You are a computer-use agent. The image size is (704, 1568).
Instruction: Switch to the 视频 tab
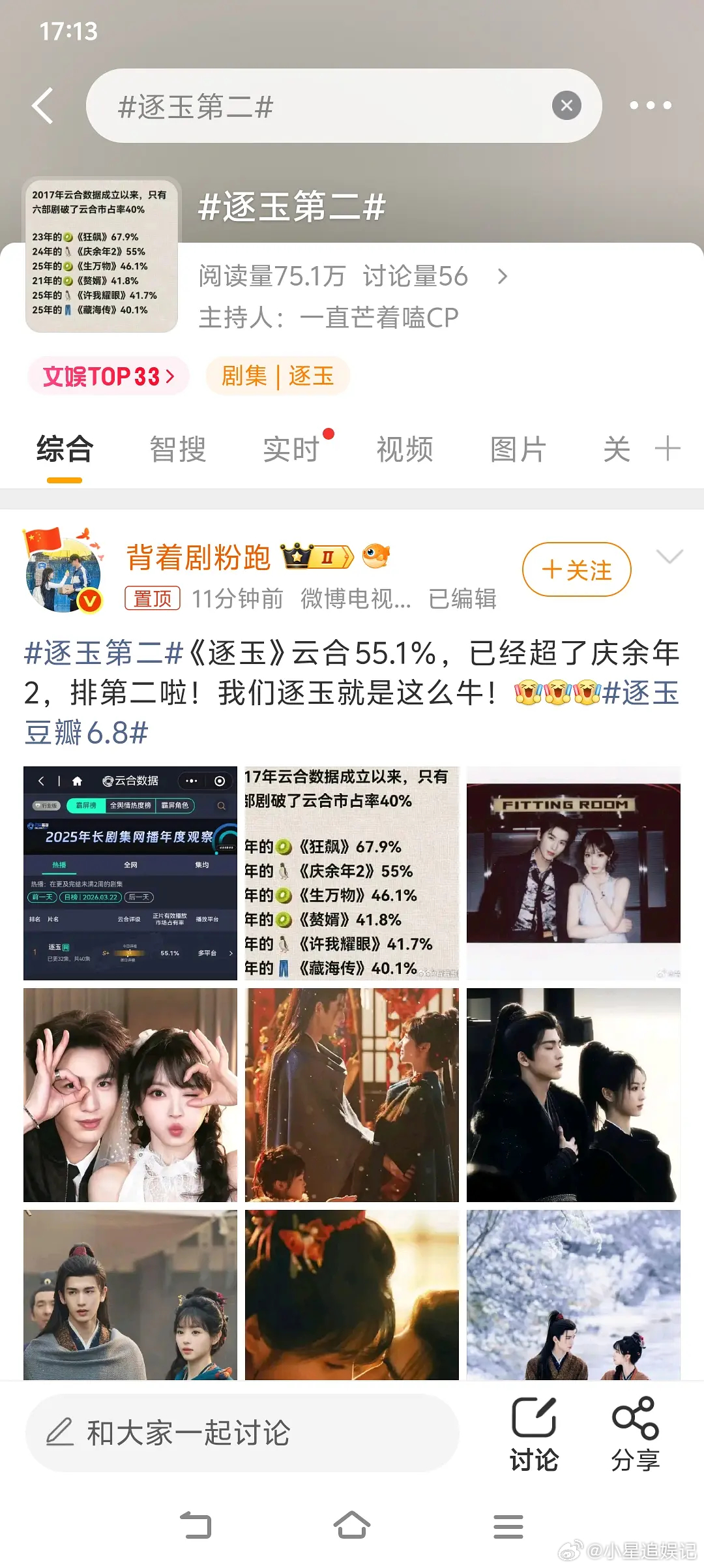(405, 449)
